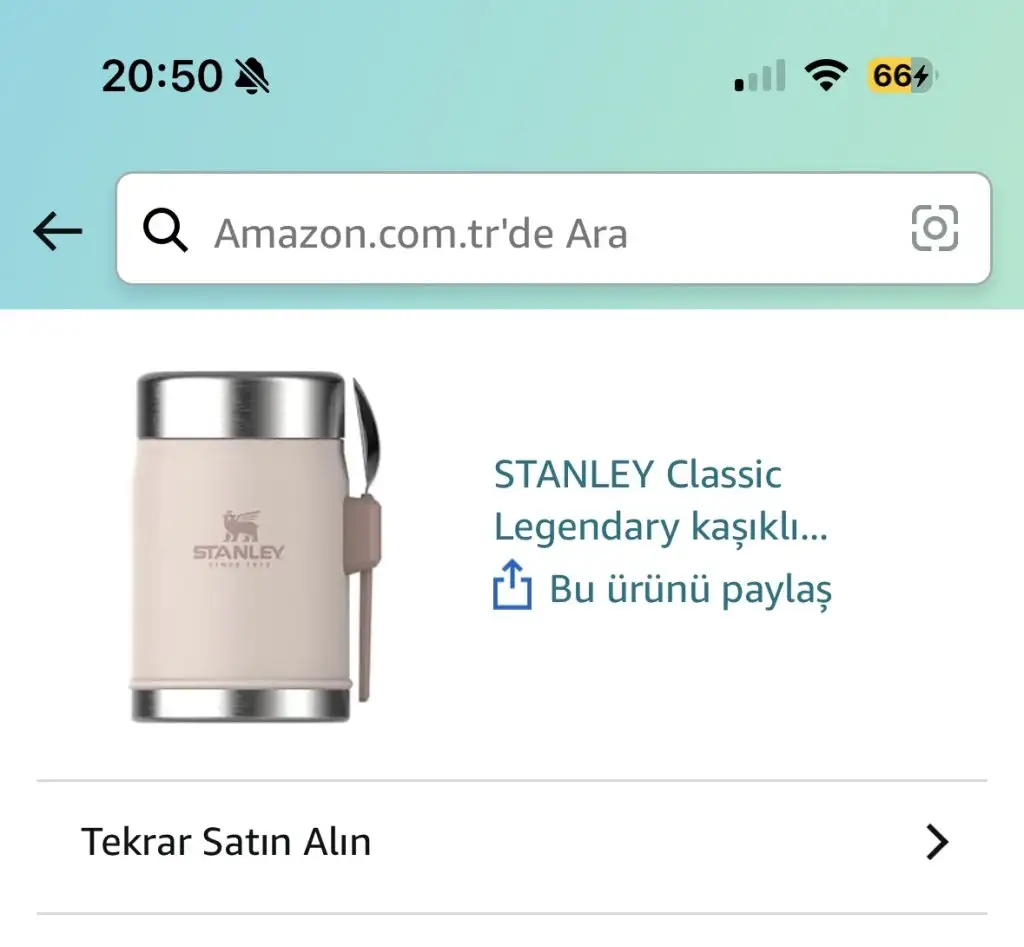The height and width of the screenshot is (947, 1024).
Task: Tap the Amazon.com.tr'de Ara search field
Action: (x=520, y=233)
